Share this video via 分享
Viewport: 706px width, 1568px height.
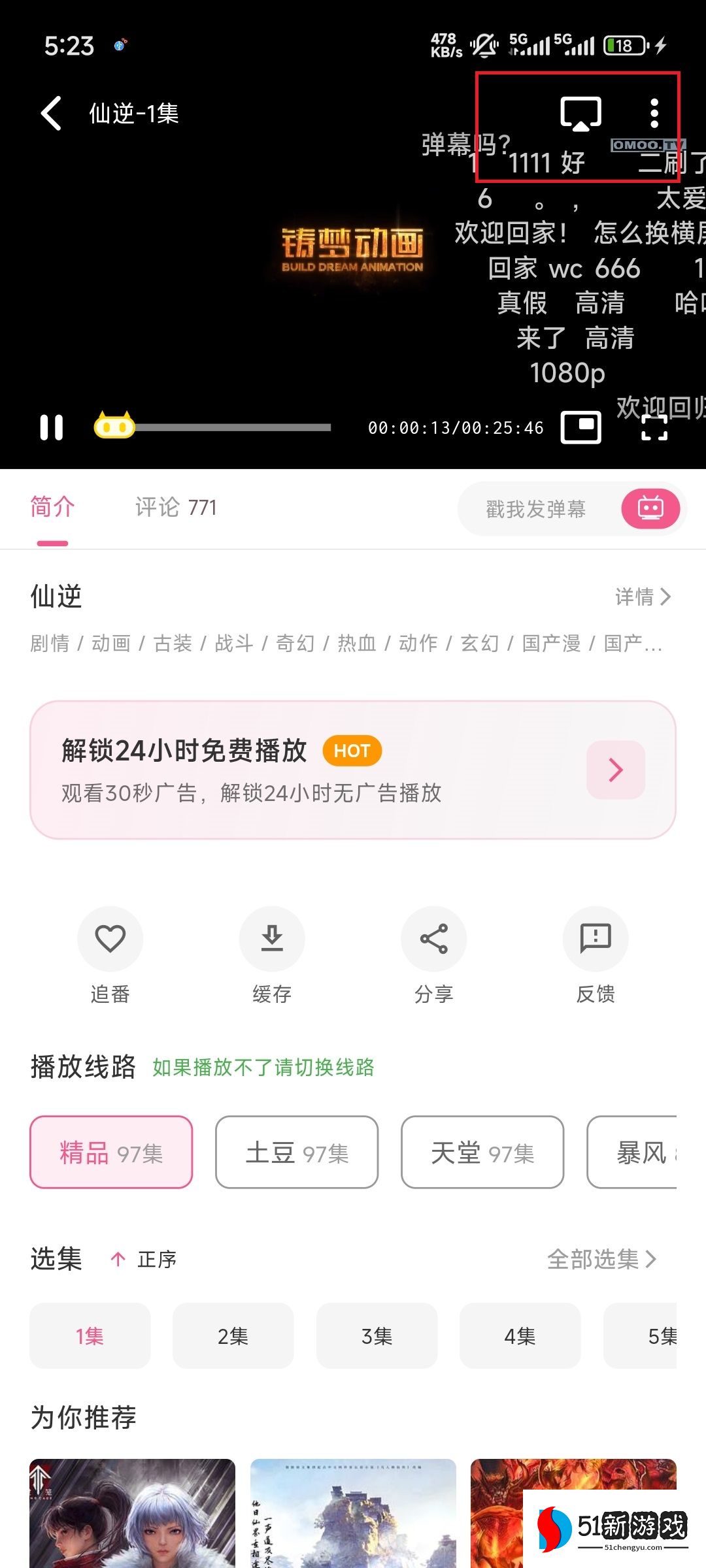point(433,939)
